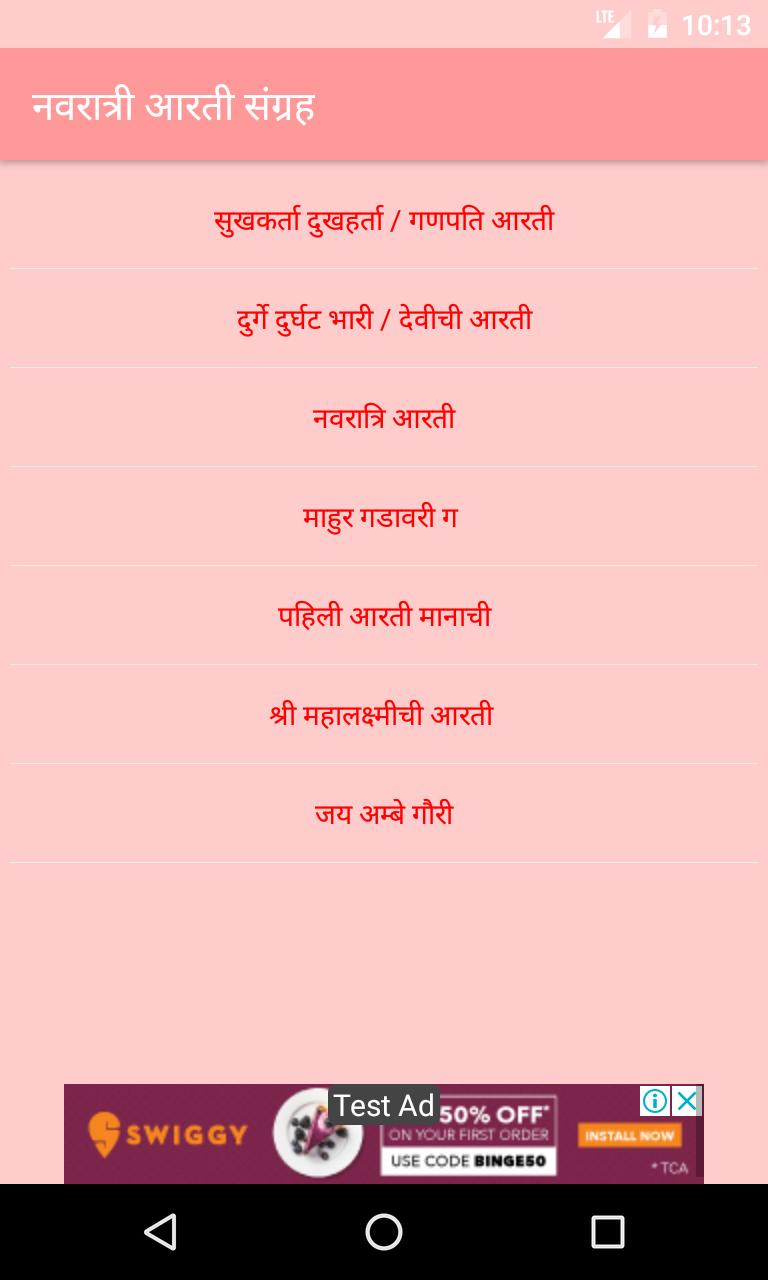Return to the home screen

[x=384, y=1232]
